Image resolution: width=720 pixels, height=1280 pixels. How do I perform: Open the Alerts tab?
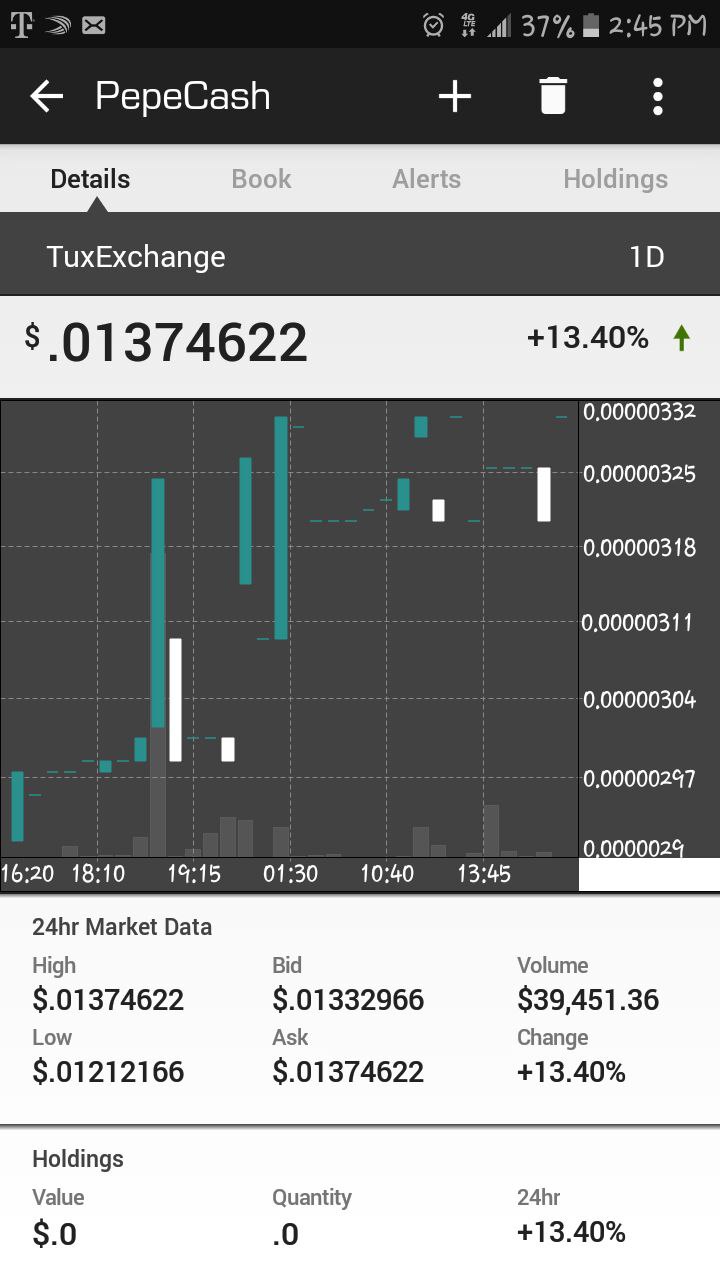(427, 179)
